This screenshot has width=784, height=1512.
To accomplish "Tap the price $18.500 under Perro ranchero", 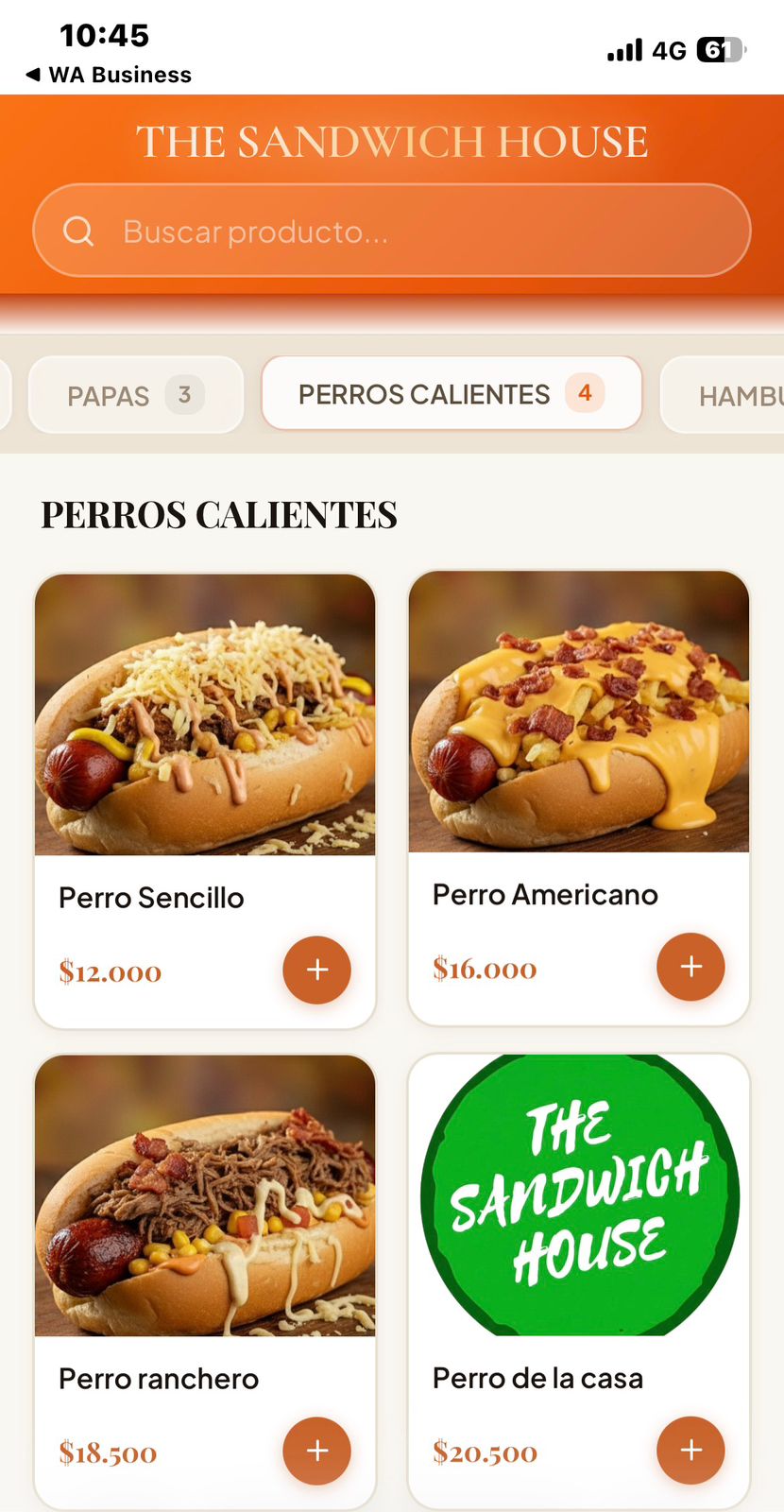I will [x=107, y=1453].
